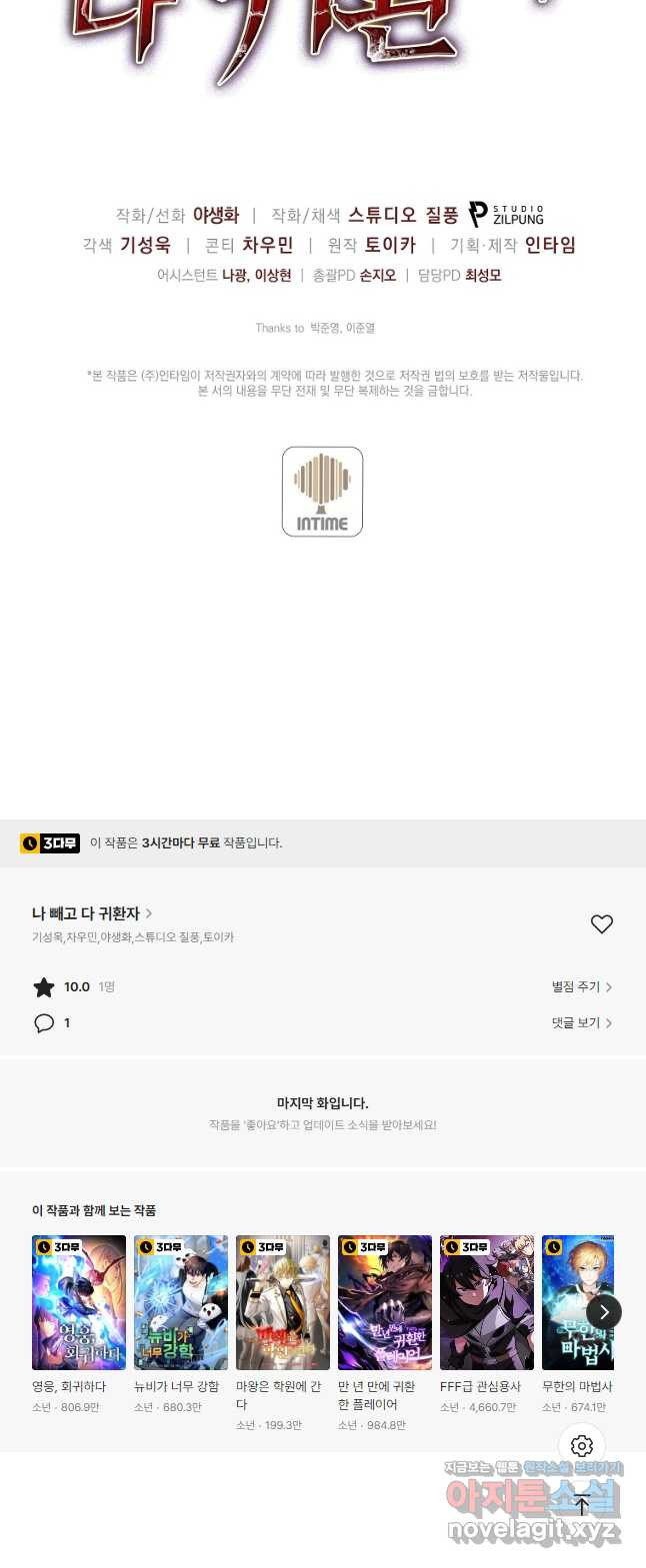Open the viewer settings gear
Viewport: 646px width, 1568px height.
pos(582,1446)
